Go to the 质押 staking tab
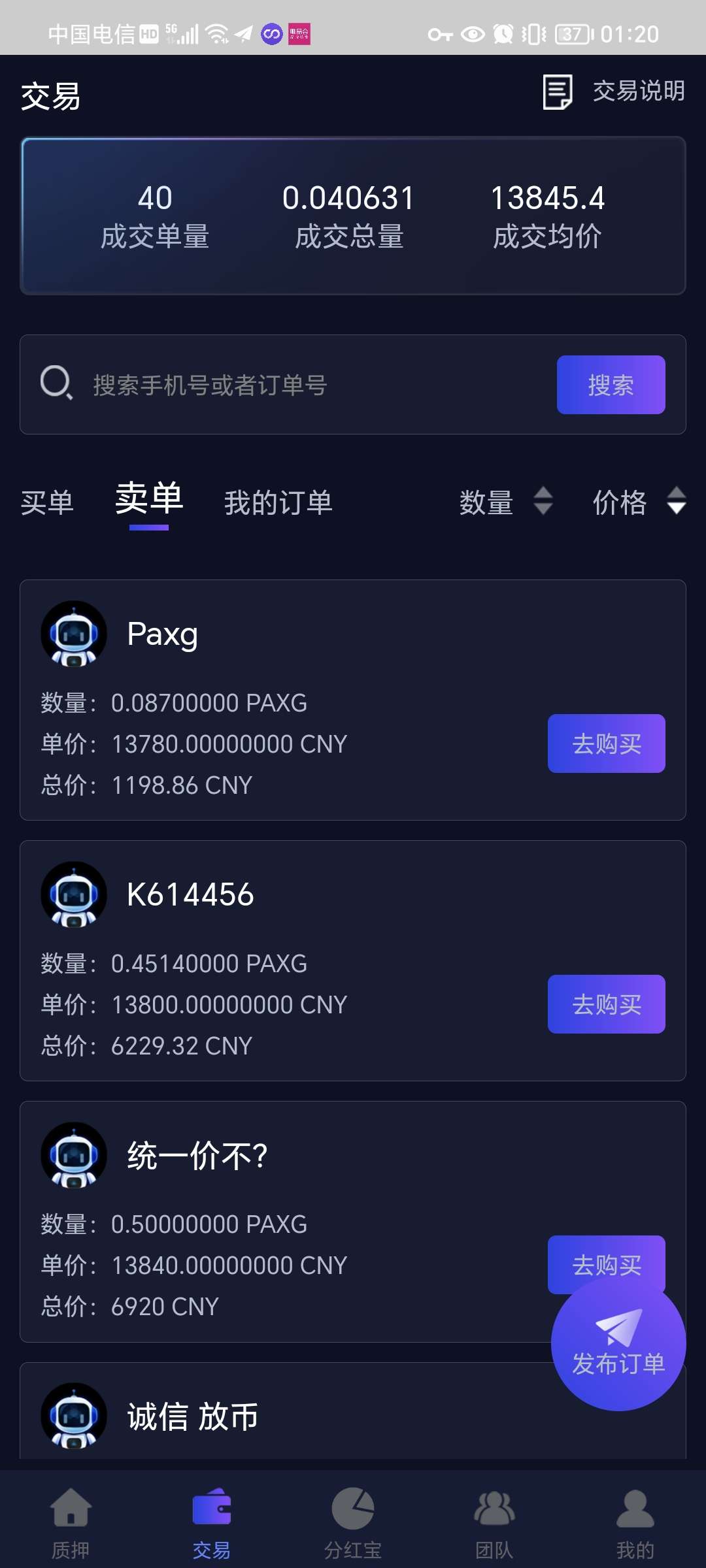This screenshot has width=706, height=1568. coord(71,1522)
